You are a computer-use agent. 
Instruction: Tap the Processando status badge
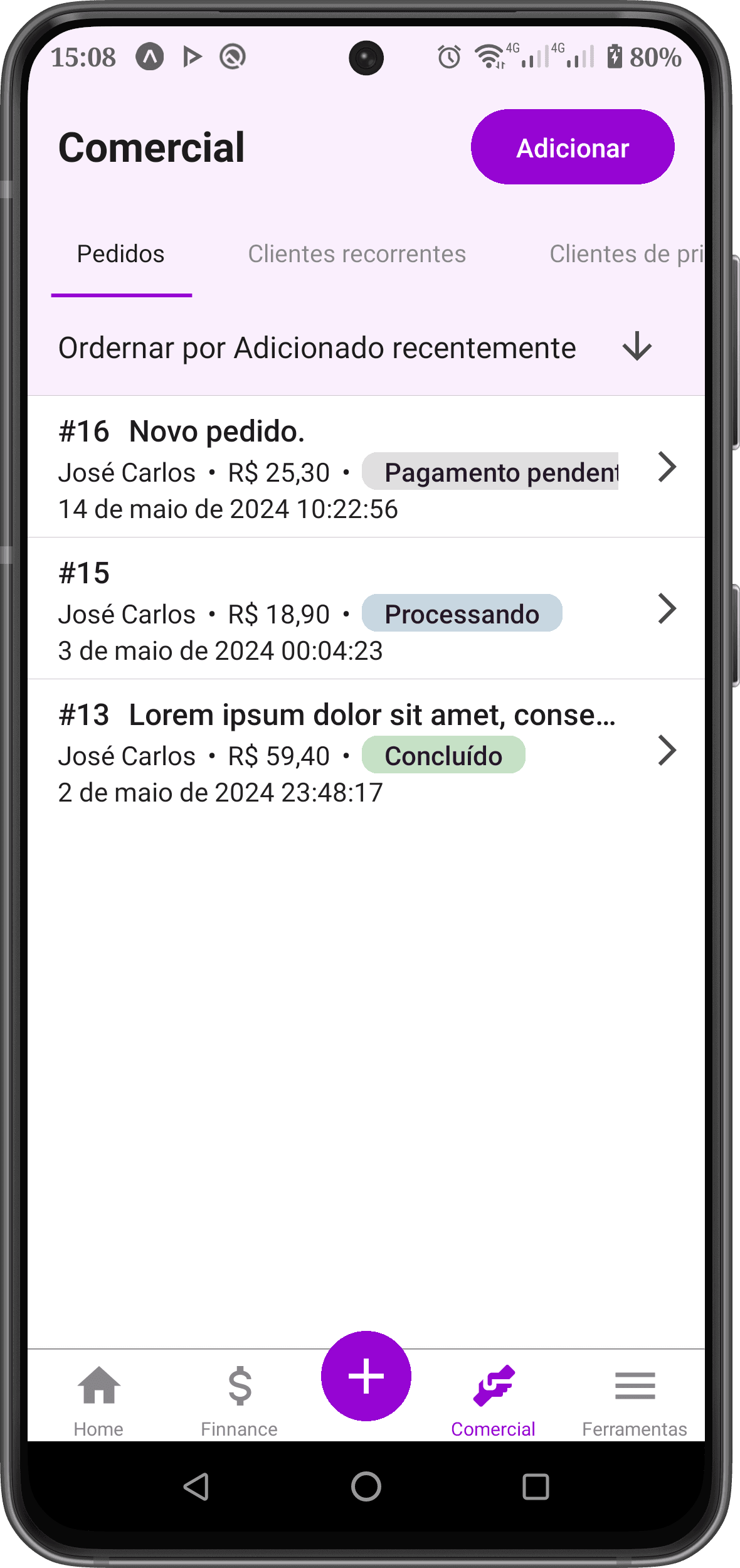(462, 613)
